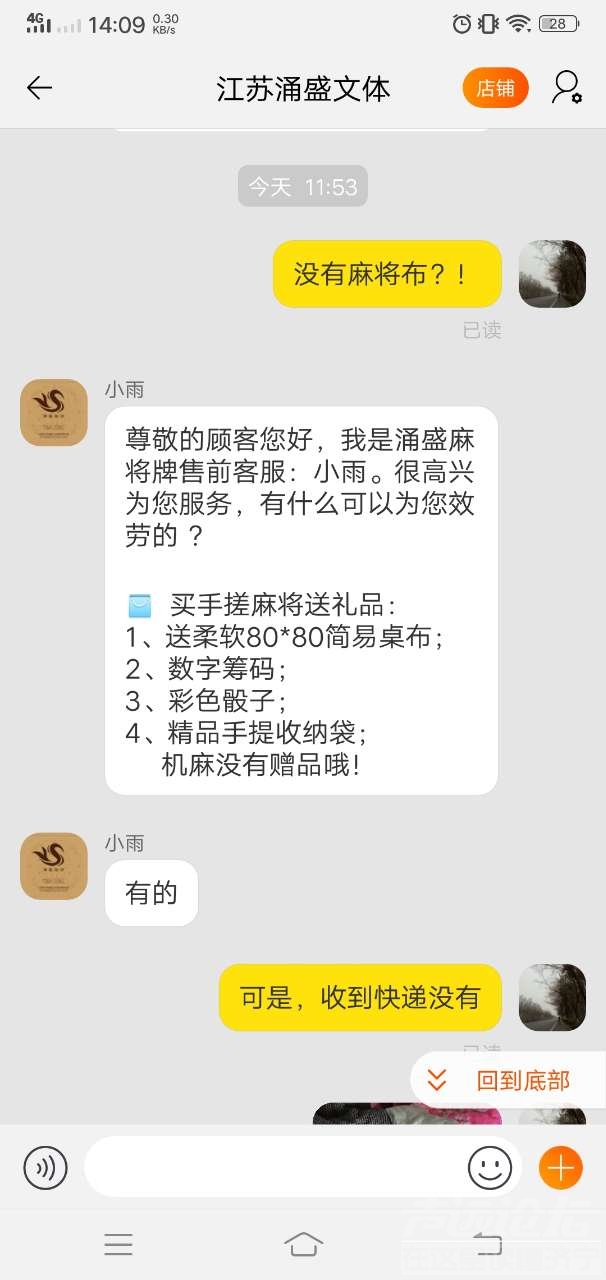Screen dimensions: 606x1280
Task: Go back from the 江苏涌盛文体 chat
Action: click(39, 88)
